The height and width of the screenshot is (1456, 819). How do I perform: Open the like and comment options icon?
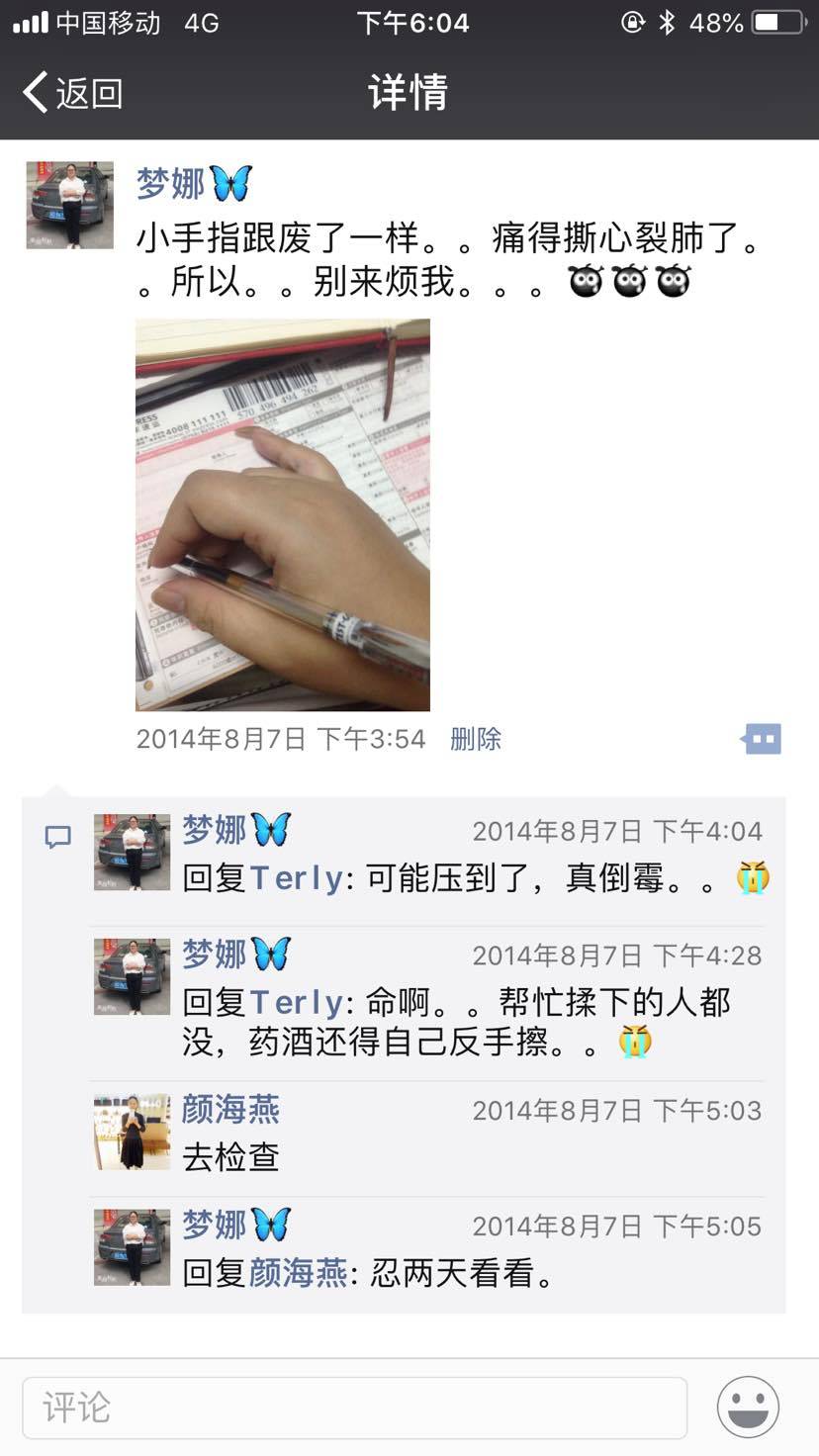tap(761, 738)
